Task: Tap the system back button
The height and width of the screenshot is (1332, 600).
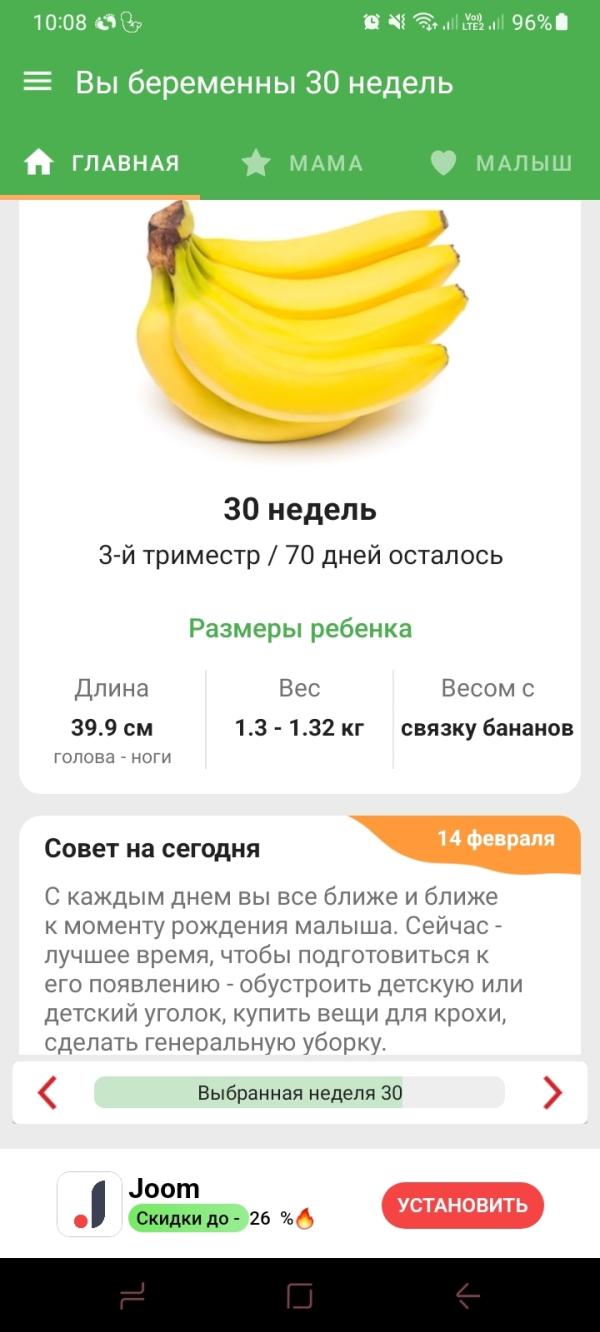Action: click(x=467, y=1297)
